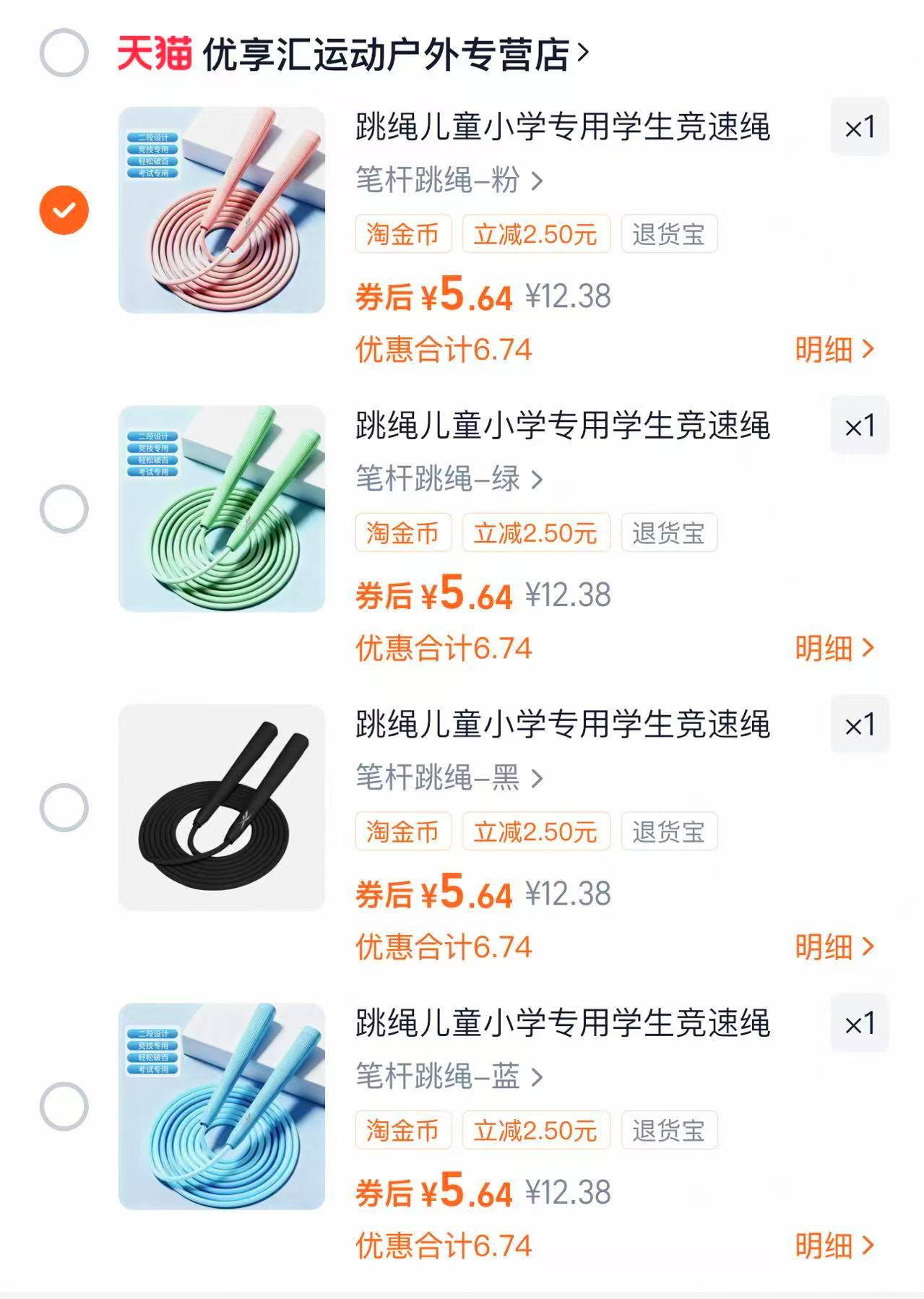Change the 笔杆跳绳-蓝 variant option
924x1299 pixels.
point(449,1077)
